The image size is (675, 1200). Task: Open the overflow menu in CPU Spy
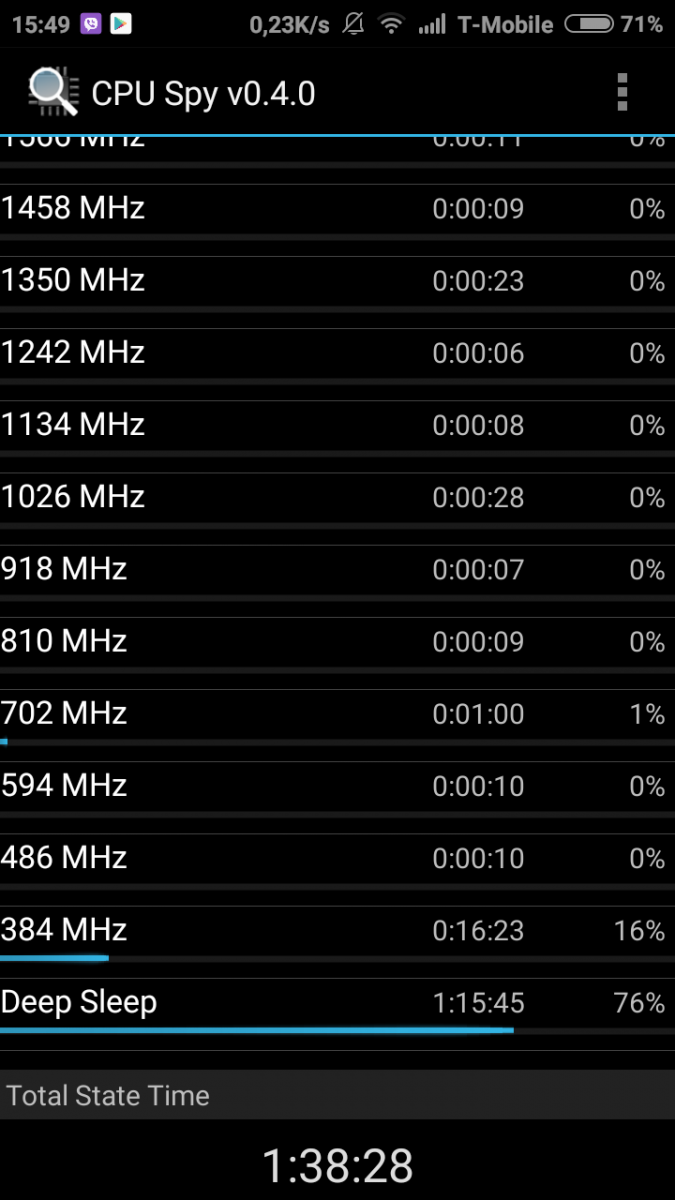[622, 92]
